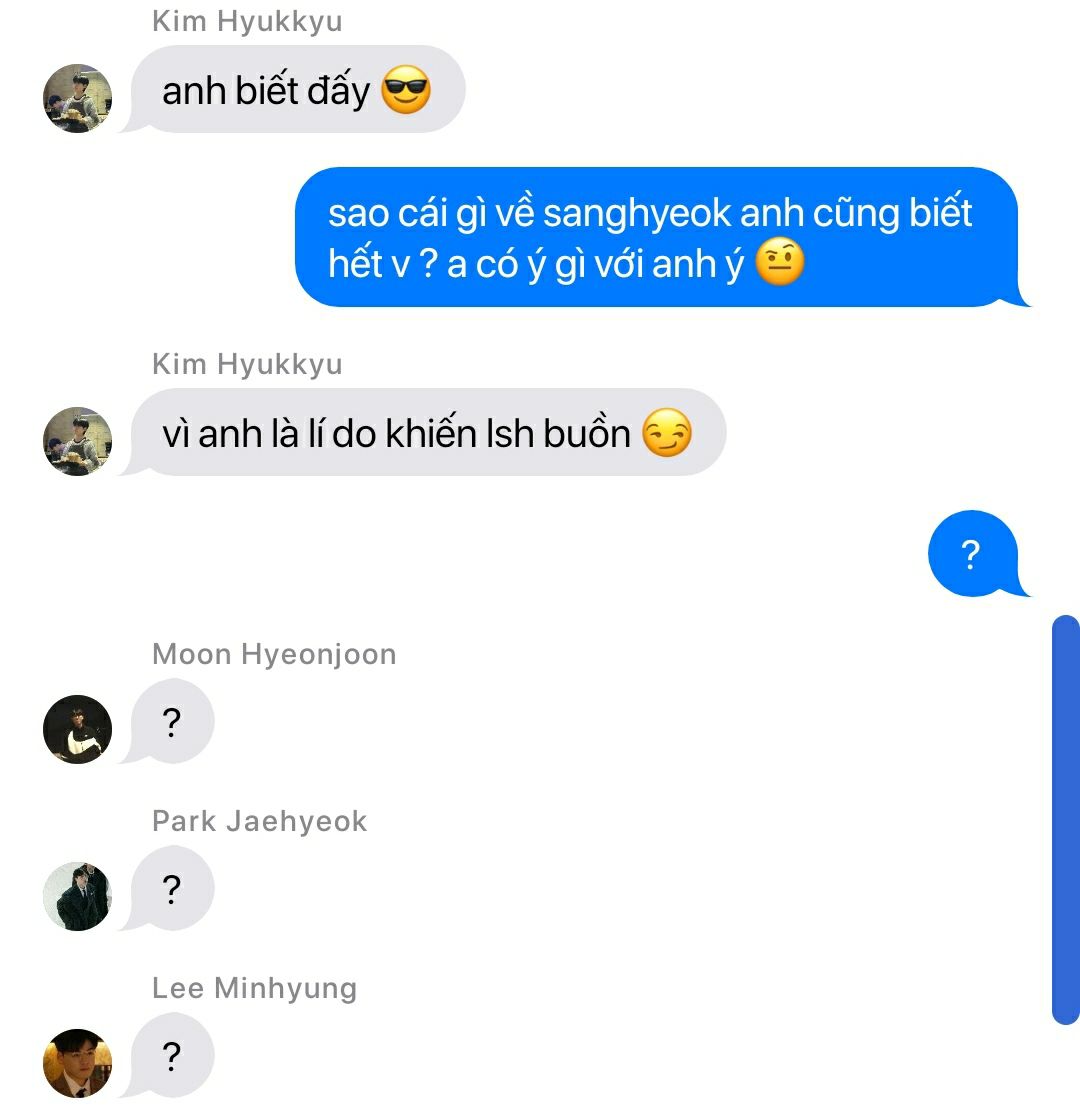View Lee Minhyung's profile avatar
The image size is (1080, 1115).
click(77, 1062)
